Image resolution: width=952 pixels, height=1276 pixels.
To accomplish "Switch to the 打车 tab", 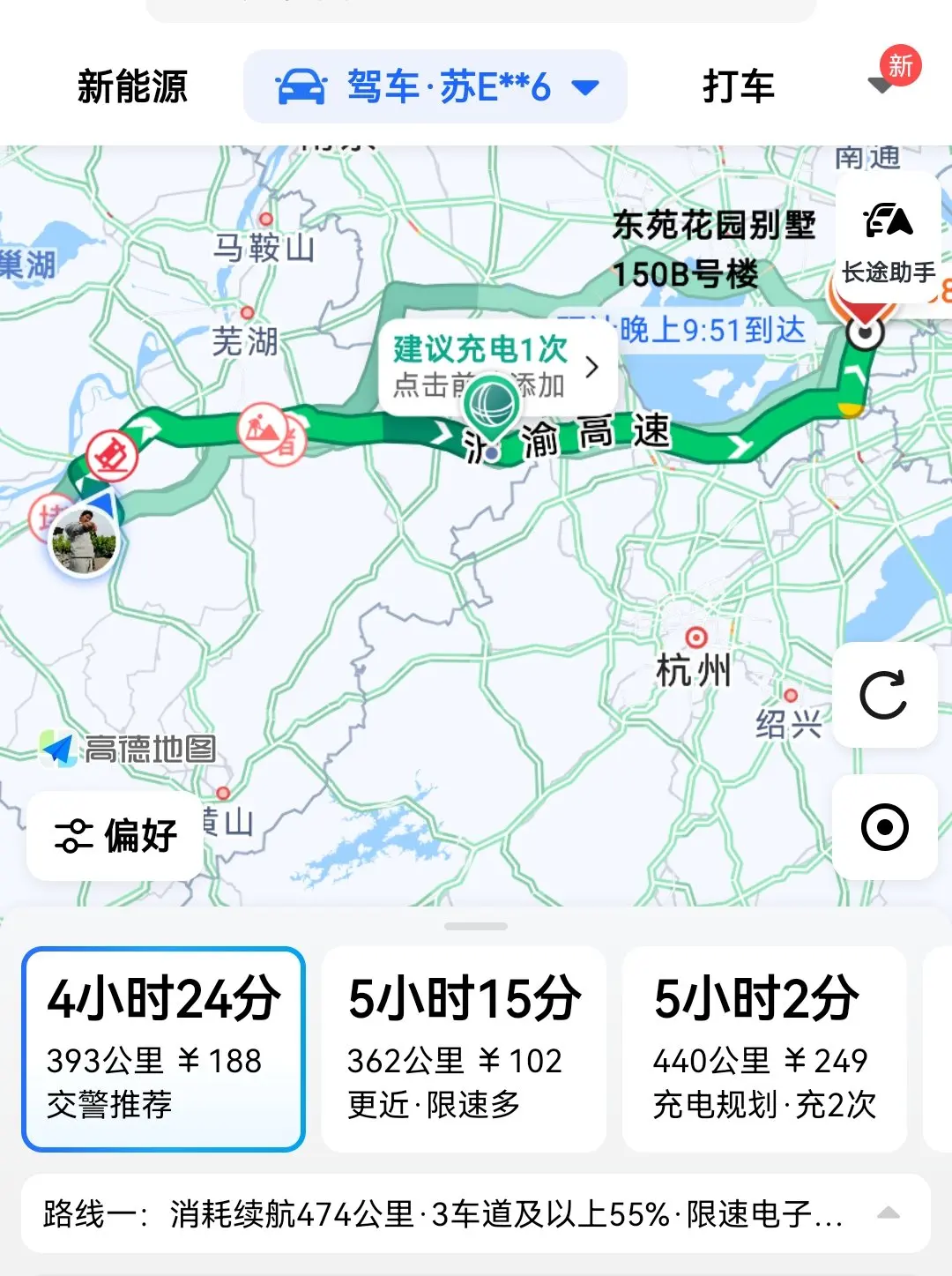I will pos(738,86).
